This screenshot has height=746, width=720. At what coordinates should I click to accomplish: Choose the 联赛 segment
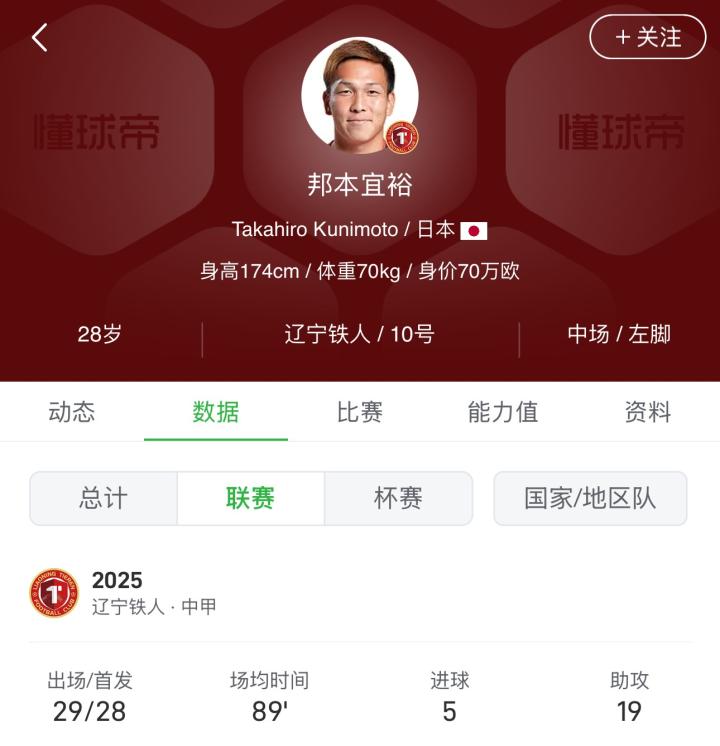coord(251,498)
